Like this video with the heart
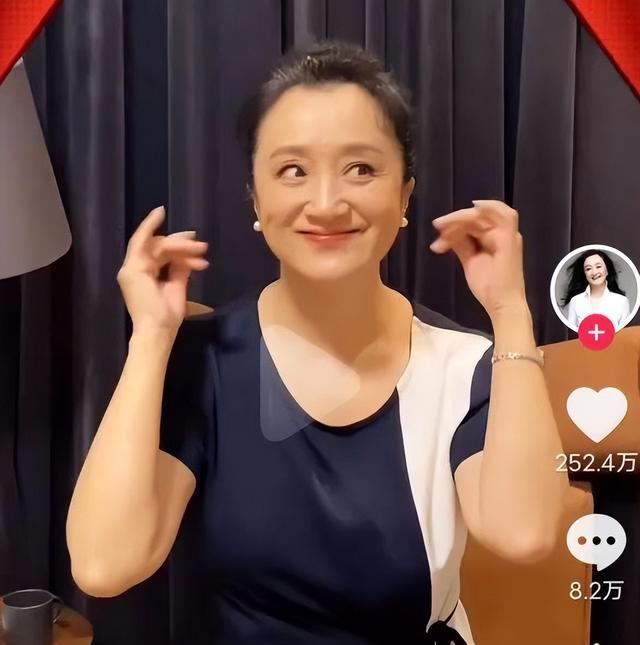Screen dimensions: 640x645 [596, 414]
